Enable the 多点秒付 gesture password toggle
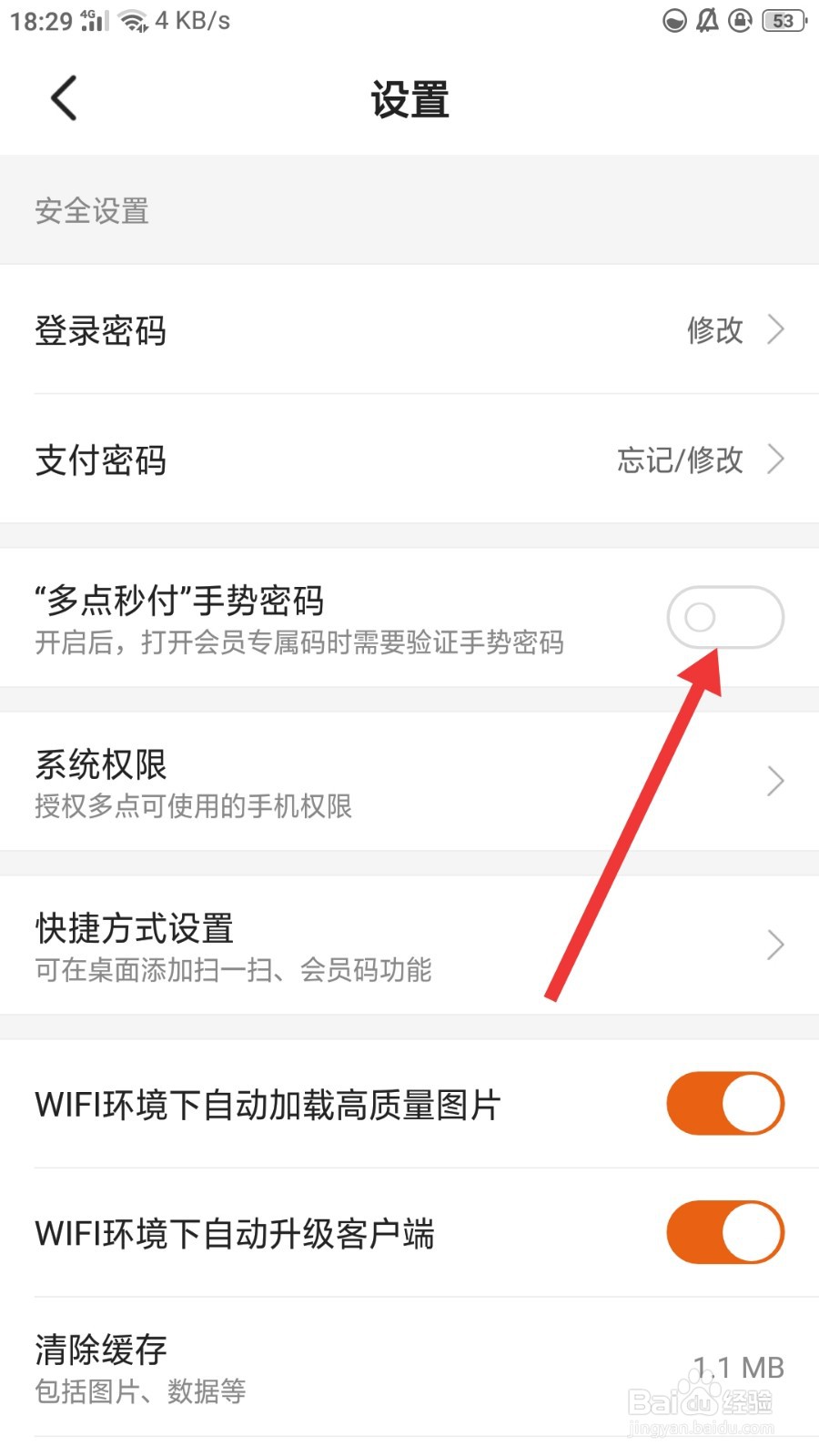The height and width of the screenshot is (1456, 819). pyautogui.click(x=725, y=617)
